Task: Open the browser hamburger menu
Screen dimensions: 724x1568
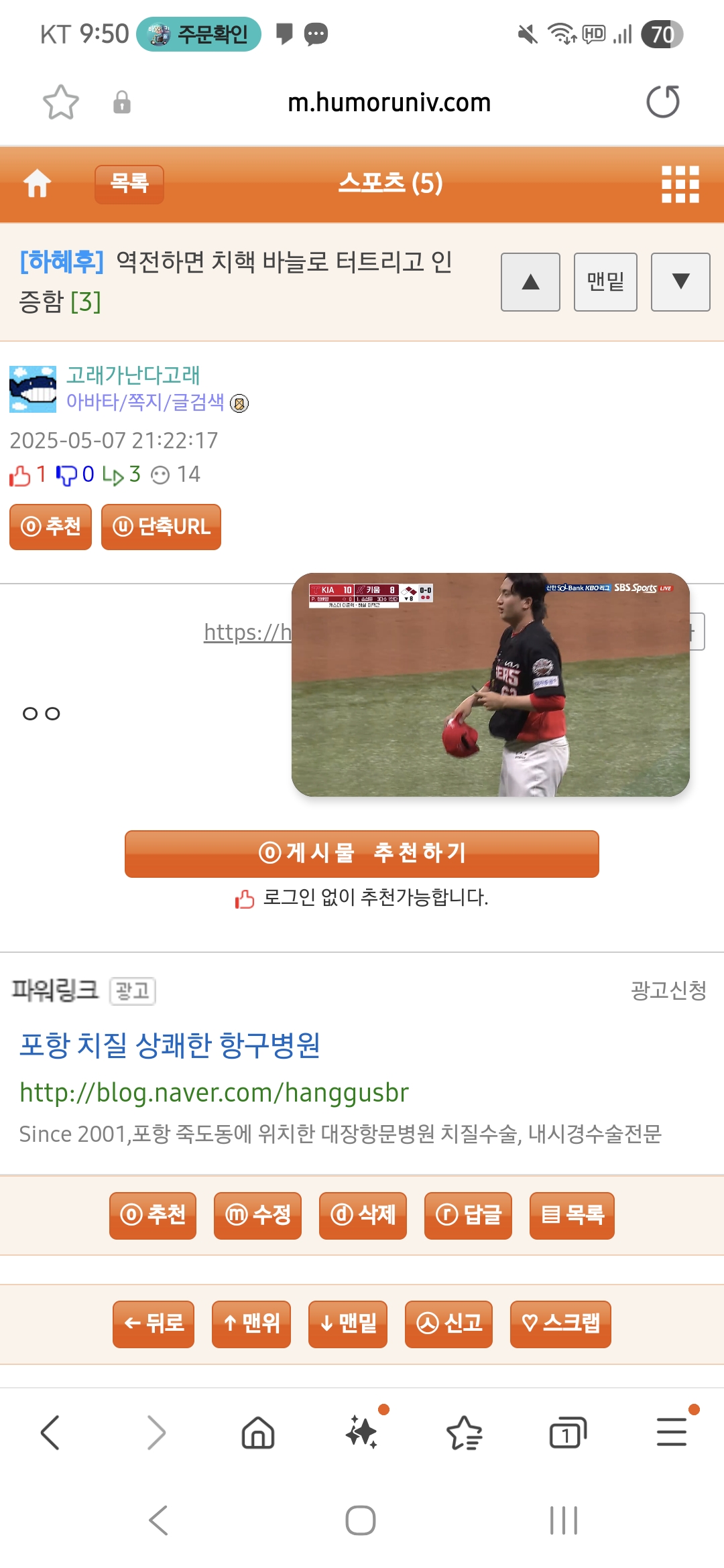Action: (x=672, y=1432)
